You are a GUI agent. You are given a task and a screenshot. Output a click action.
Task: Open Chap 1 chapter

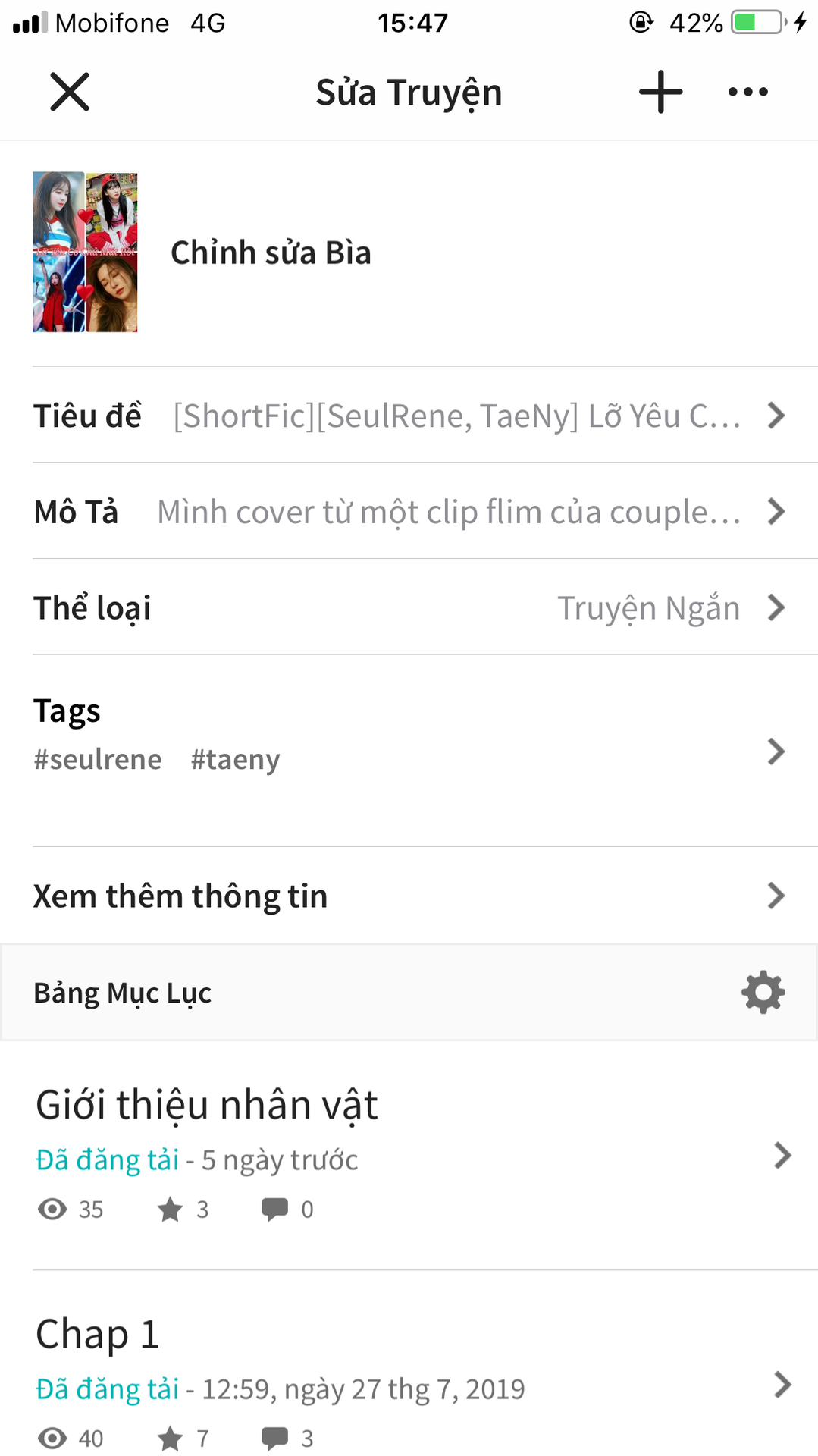pos(409,1365)
